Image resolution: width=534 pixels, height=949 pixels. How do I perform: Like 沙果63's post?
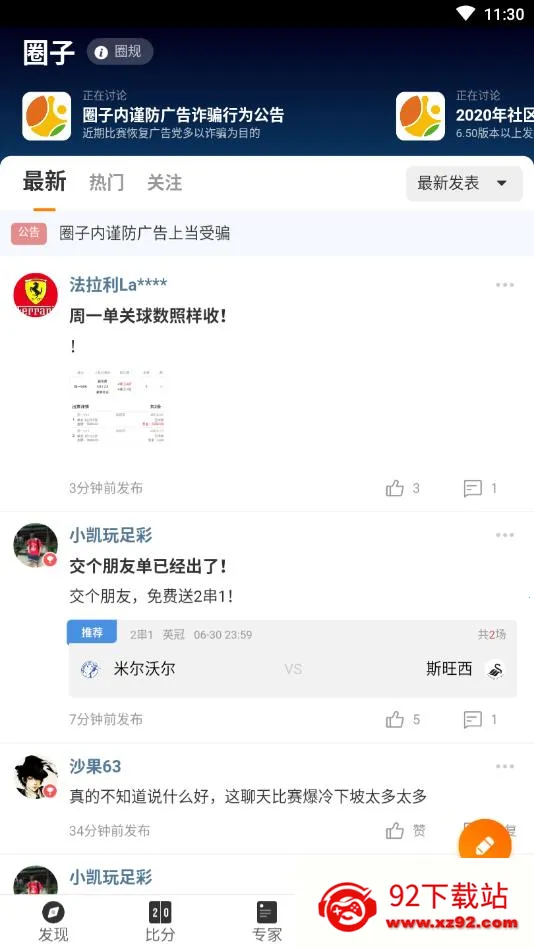[406, 831]
